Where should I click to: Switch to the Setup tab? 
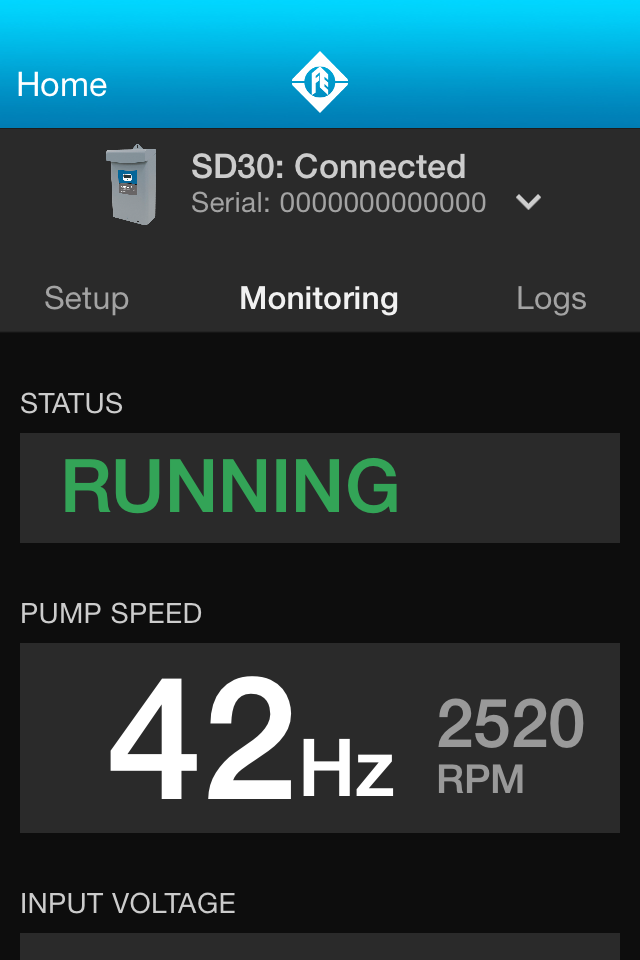point(86,299)
